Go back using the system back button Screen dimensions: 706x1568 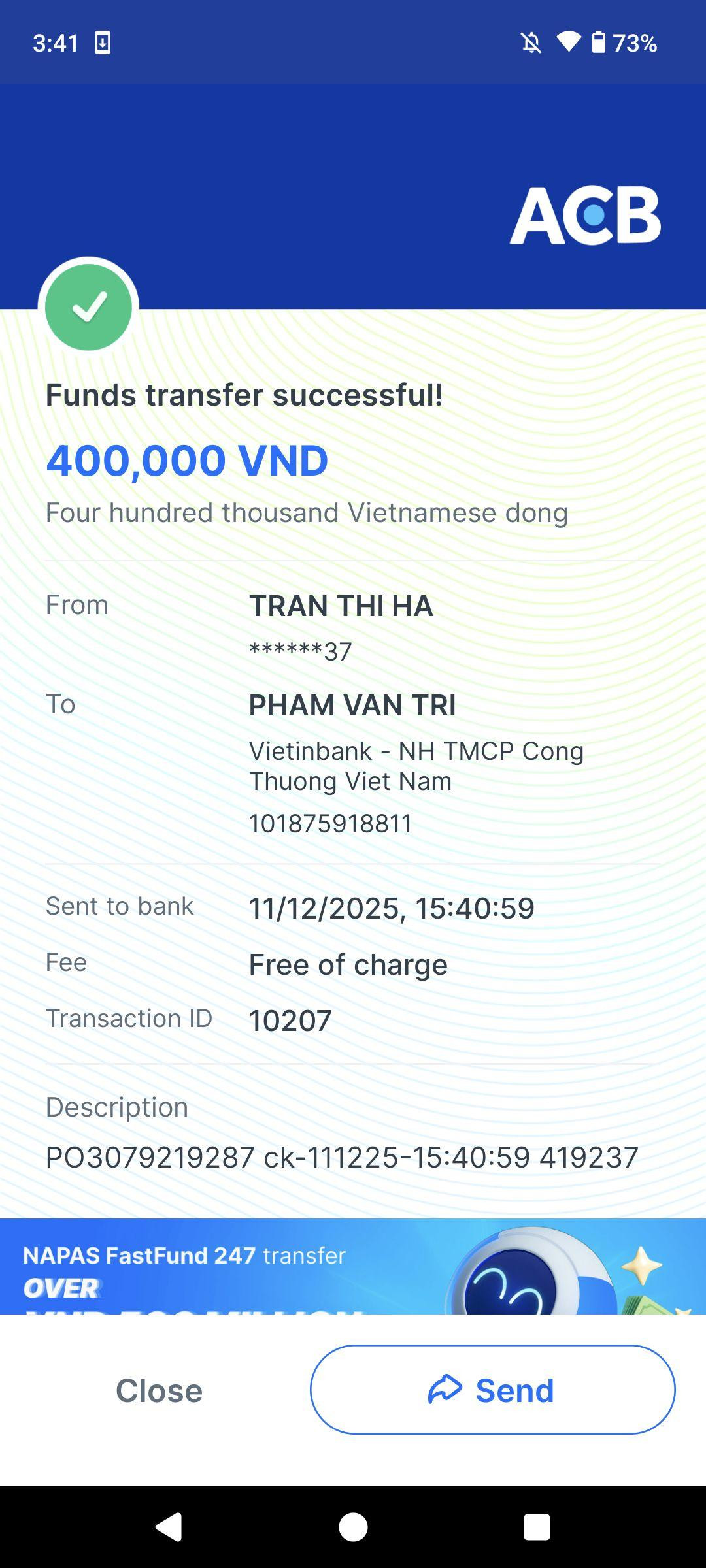coord(169,1527)
